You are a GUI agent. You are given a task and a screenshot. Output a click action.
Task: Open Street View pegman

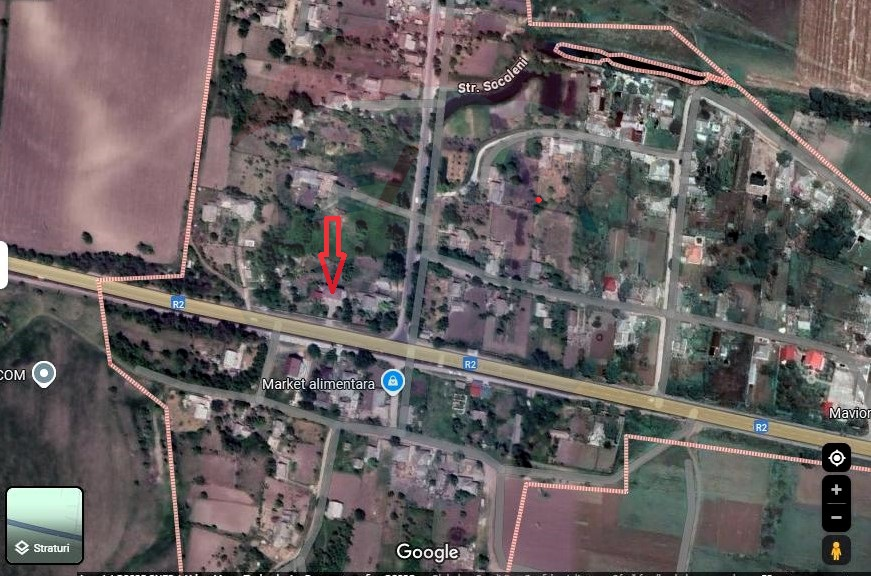[x=836, y=550]
